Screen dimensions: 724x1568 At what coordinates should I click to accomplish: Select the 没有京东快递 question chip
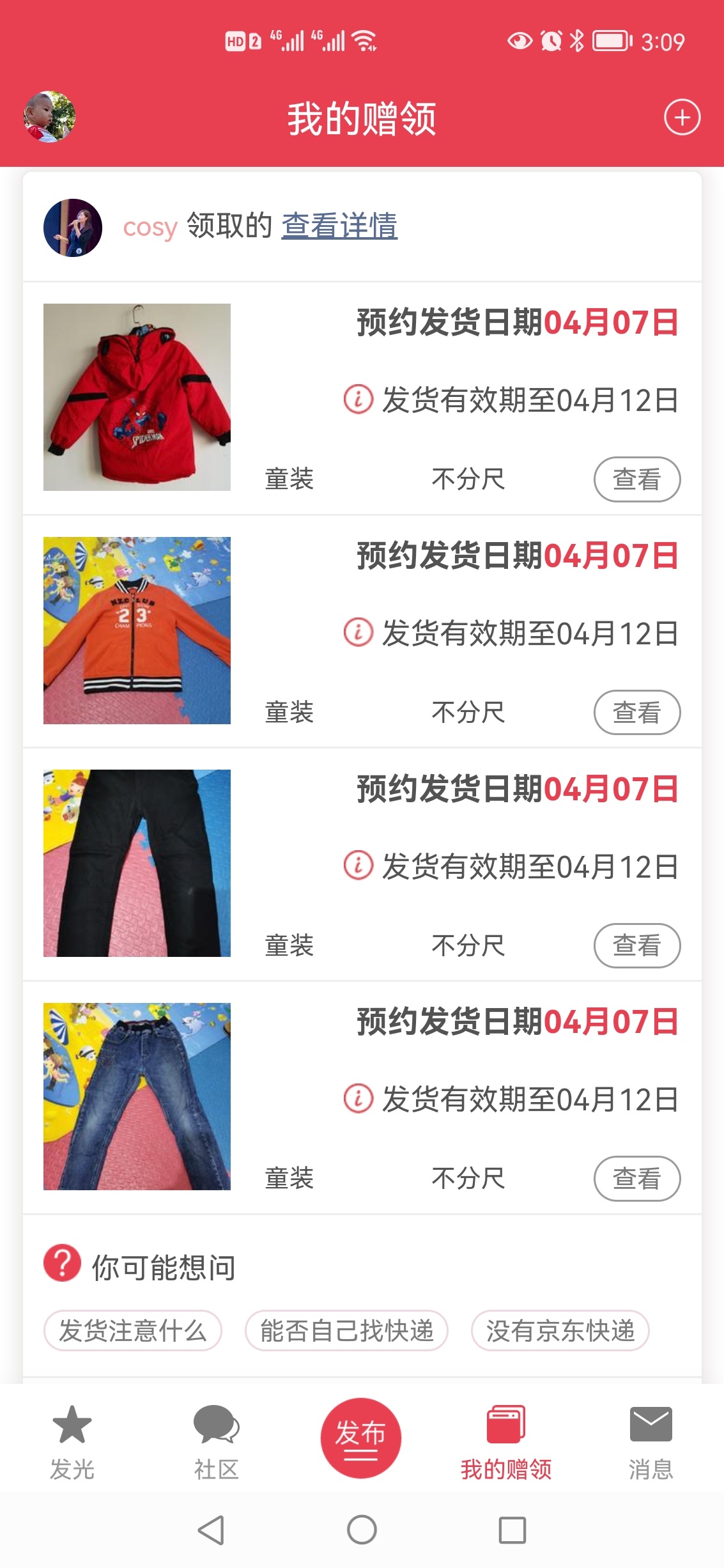pyautogui.click(x=560, y=1331)
